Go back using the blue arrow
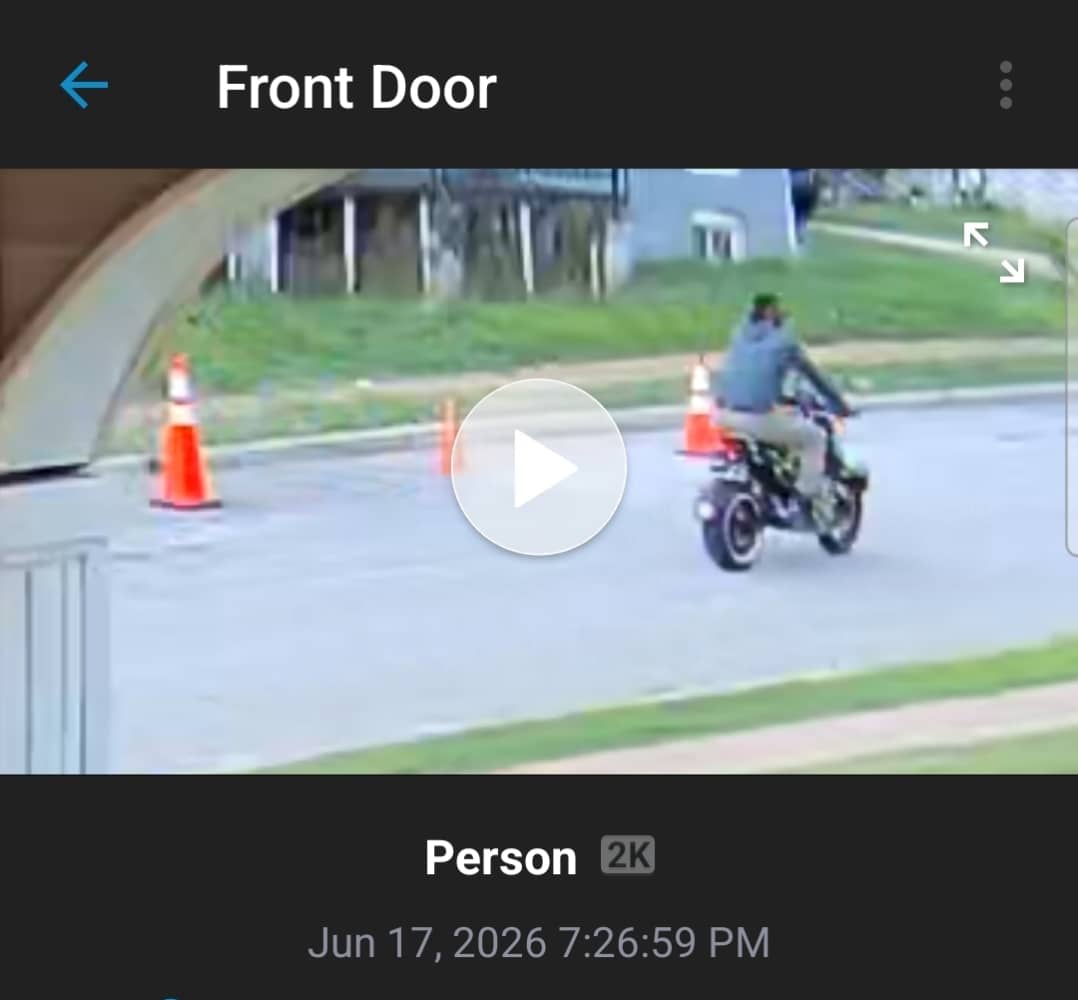 tap(84, 85)
